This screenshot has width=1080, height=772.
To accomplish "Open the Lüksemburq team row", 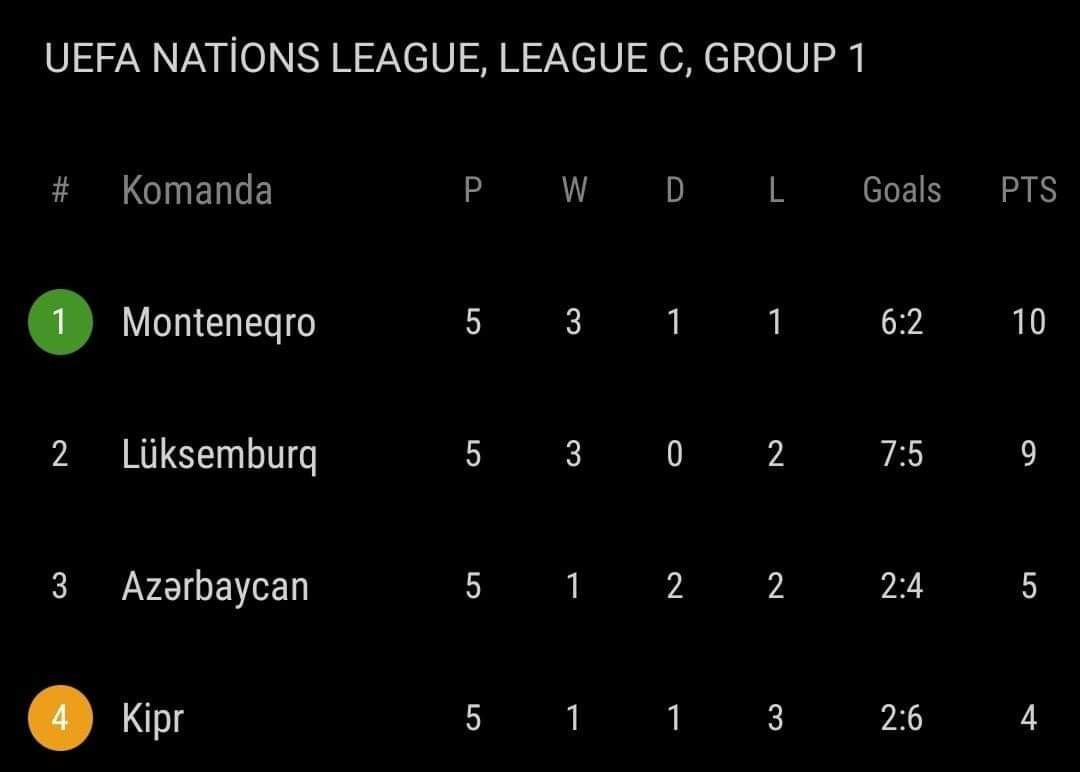I will (218, 454).
